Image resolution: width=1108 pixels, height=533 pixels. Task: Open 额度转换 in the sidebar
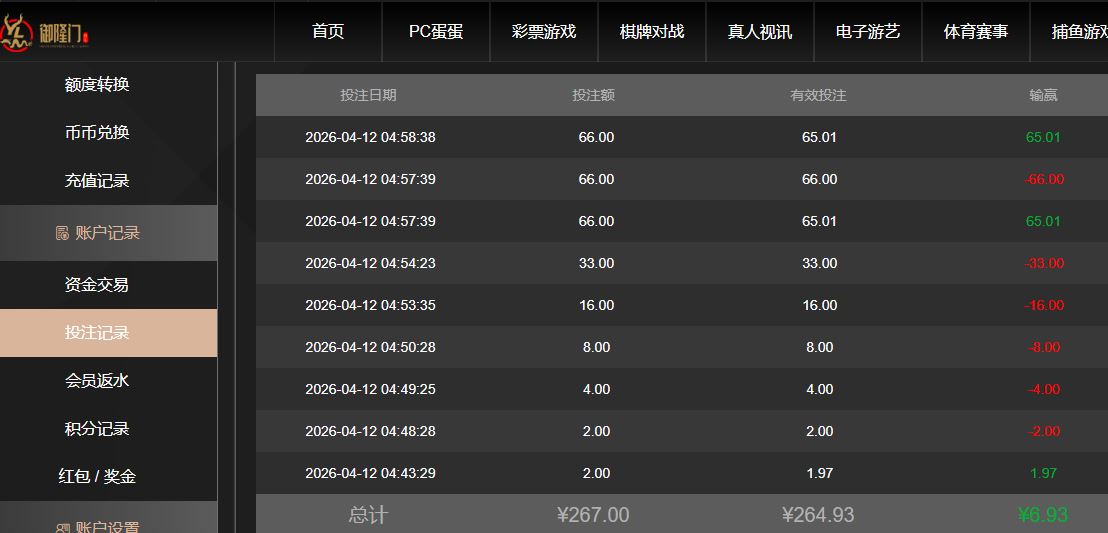tap(97, 85)
